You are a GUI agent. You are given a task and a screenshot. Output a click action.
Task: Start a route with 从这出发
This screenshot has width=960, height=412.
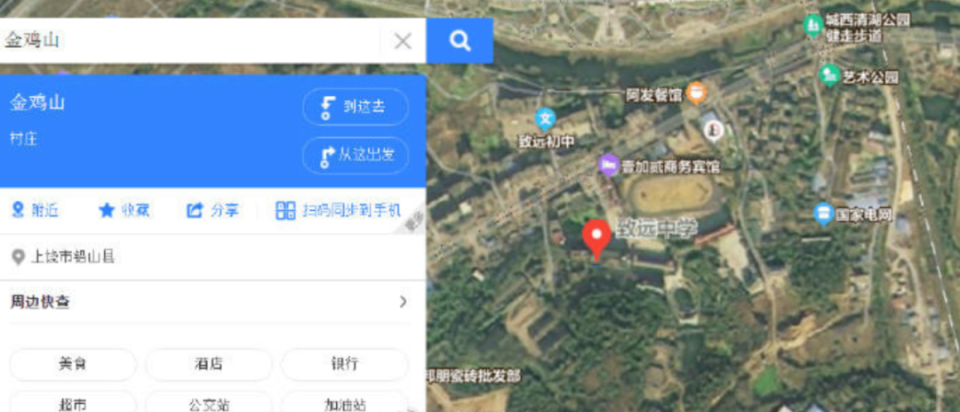click(x=356, y=155)
